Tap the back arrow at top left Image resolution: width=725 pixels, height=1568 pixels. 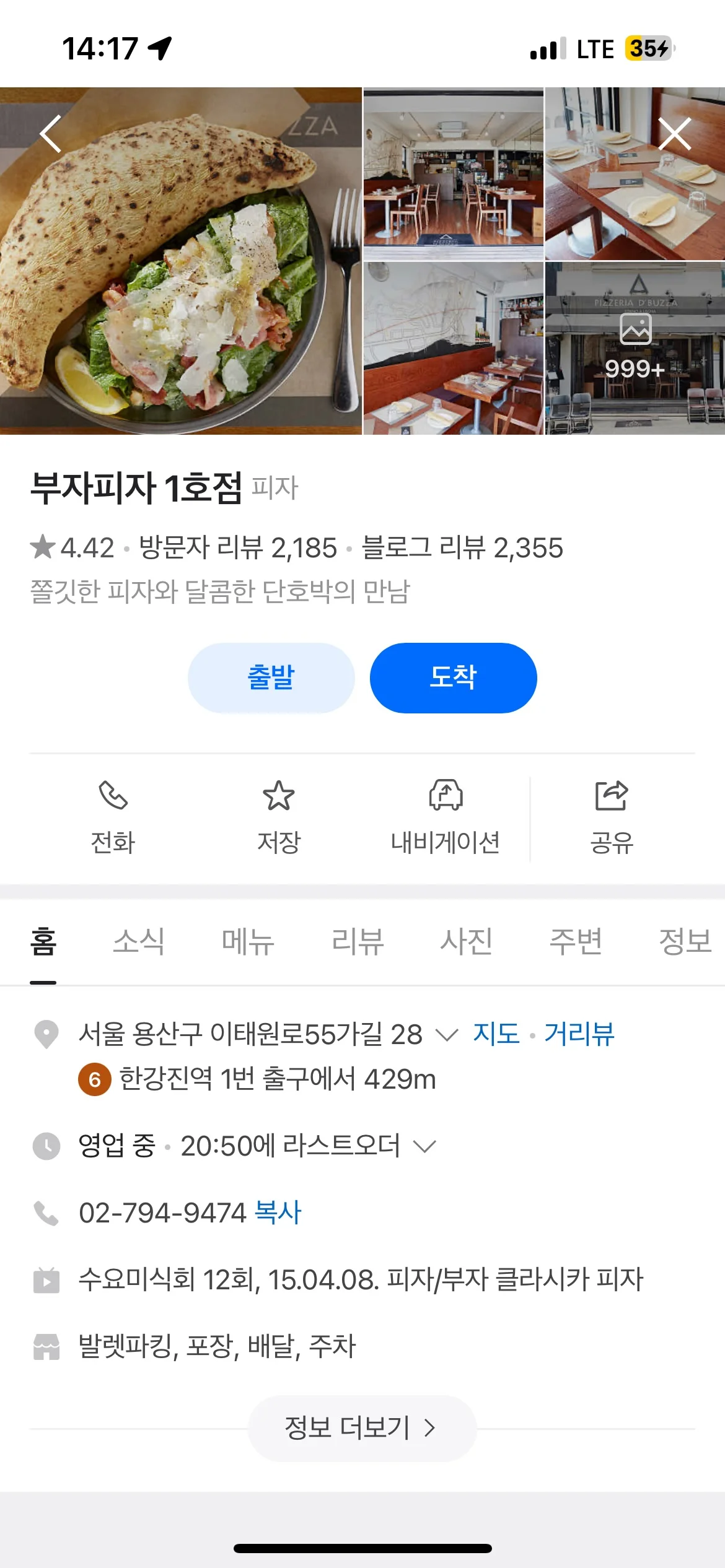pyautogui.click(x=51, y=133)
